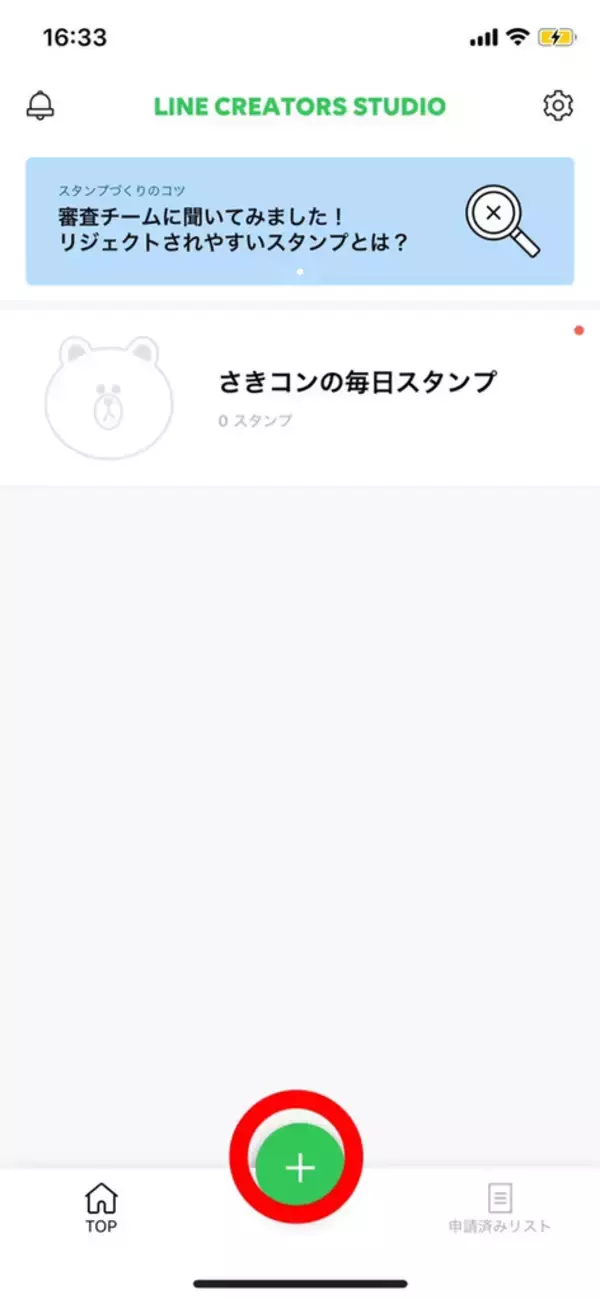Open the settings gear
This screenshot has height=1299, width=600.
coord(557,105)
